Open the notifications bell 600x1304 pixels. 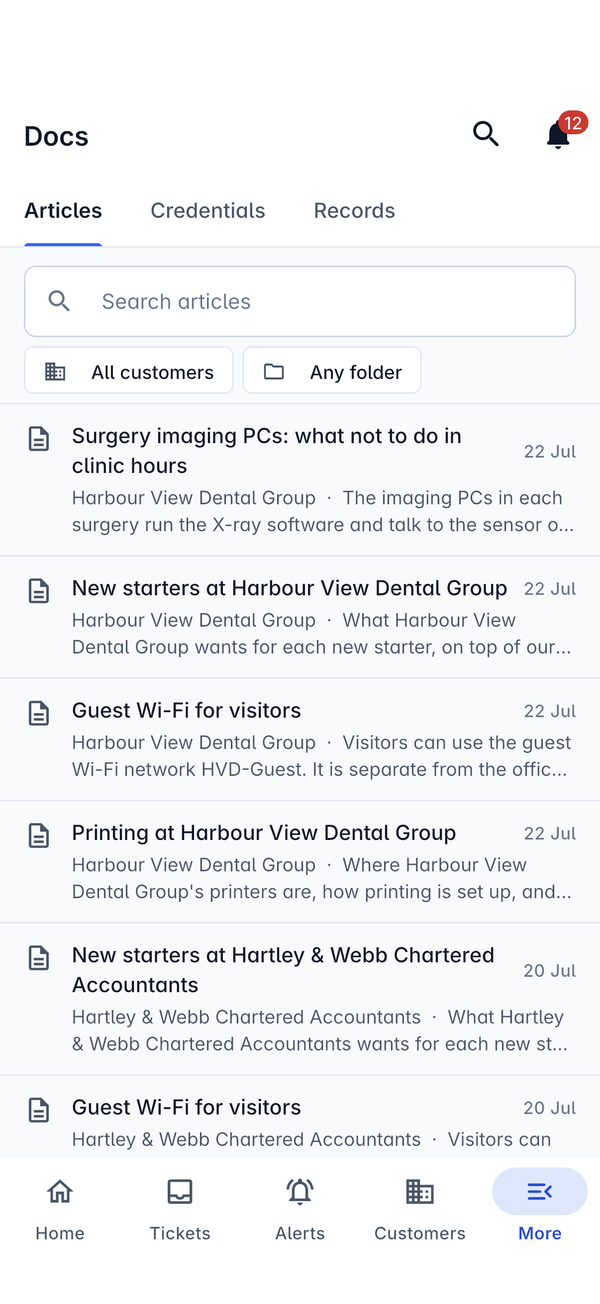click(558, 134)
